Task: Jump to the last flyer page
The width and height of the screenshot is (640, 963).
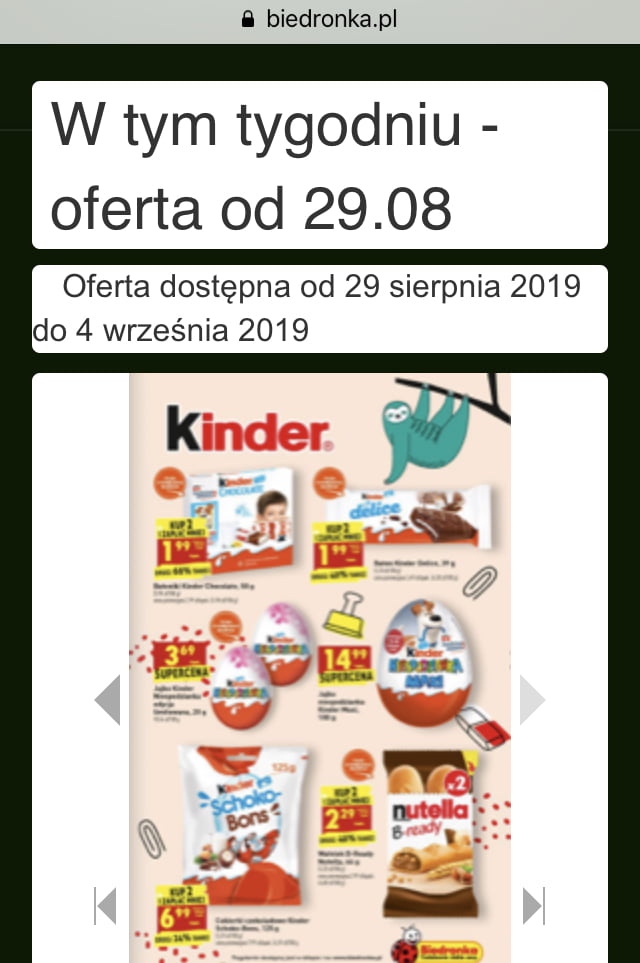Action: [534, 906]
